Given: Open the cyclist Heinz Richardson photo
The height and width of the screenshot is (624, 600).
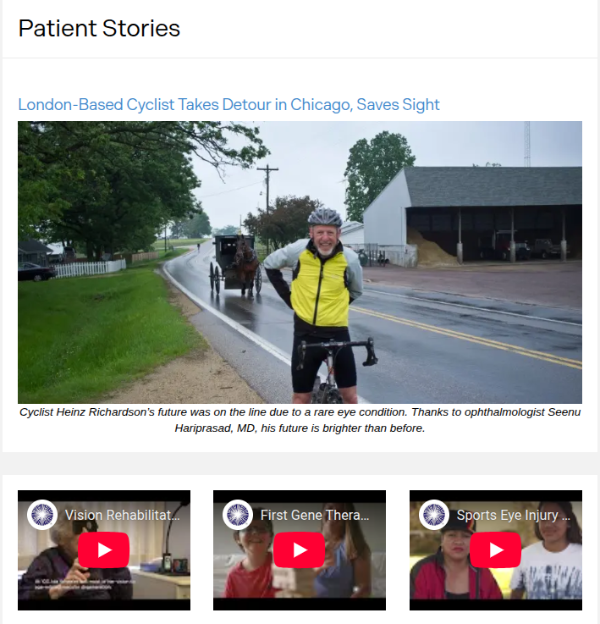Looking at the screenshot, I should pos(300,262).
